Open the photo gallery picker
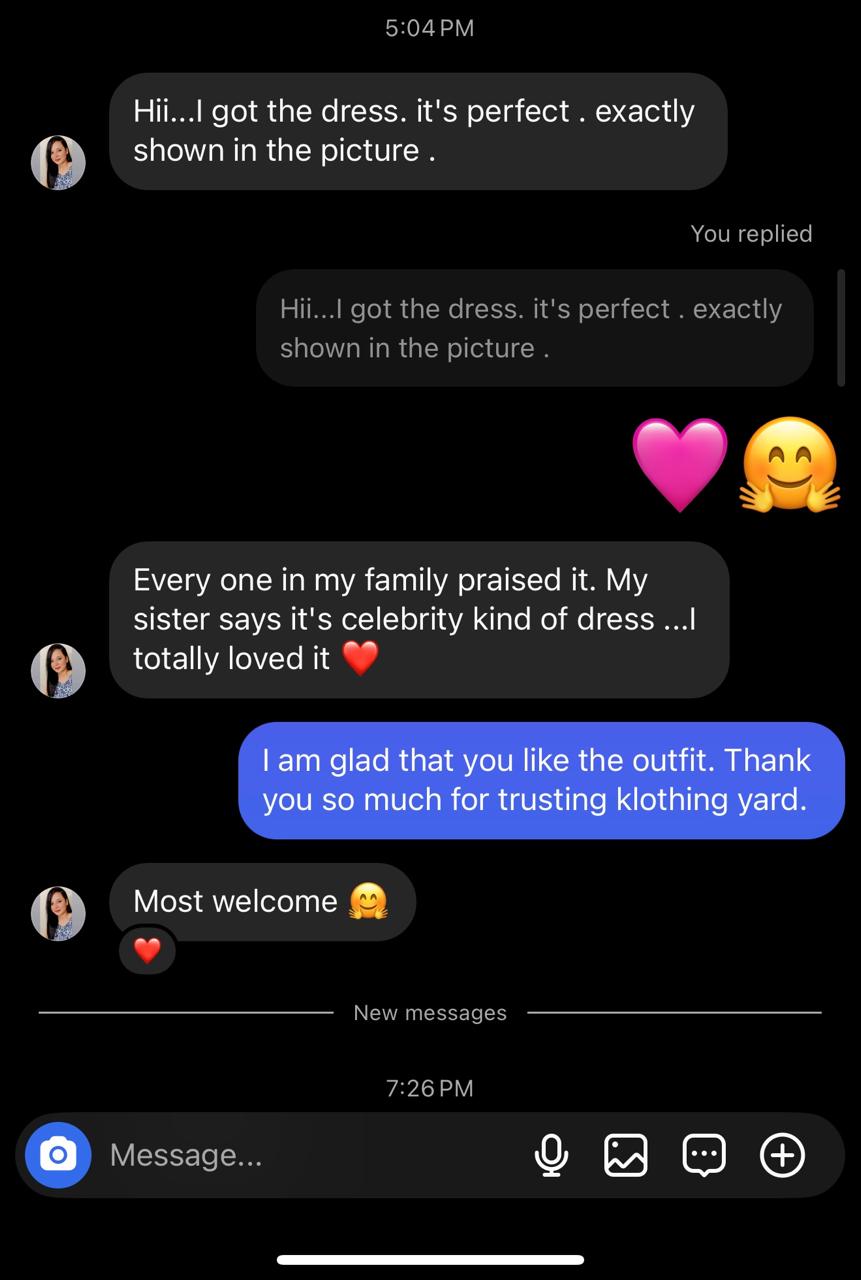The height and width of the screenshot is (1280, 861). click(626, 1155)
